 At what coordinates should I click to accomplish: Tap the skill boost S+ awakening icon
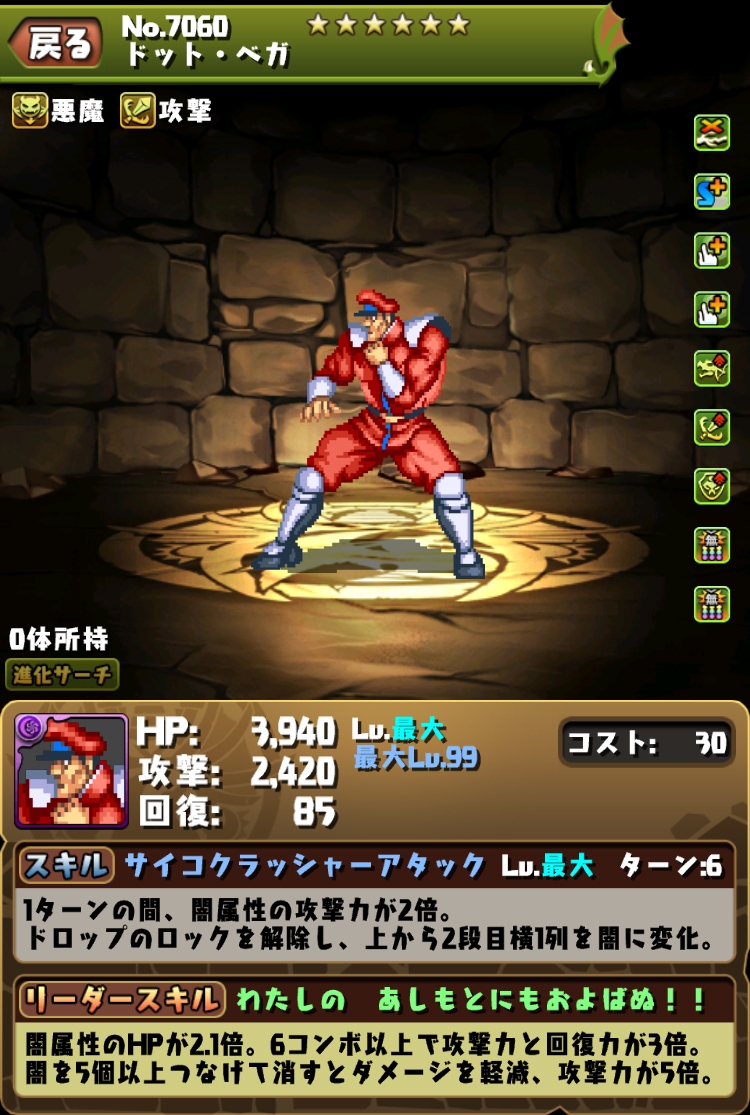pos(712,191)
